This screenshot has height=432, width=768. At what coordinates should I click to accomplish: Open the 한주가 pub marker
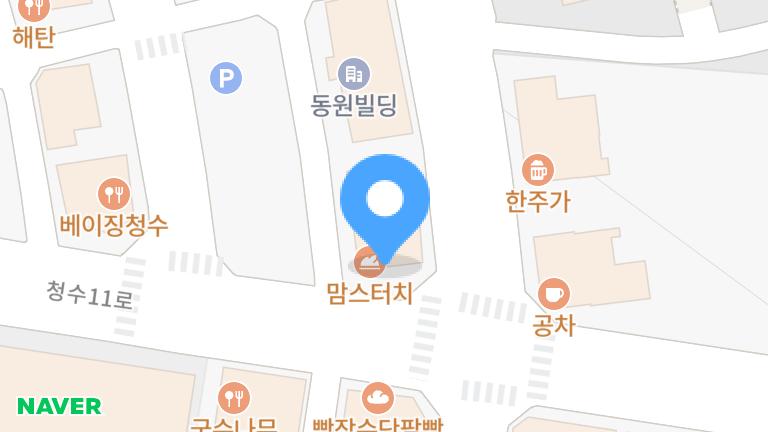[538, 169]
